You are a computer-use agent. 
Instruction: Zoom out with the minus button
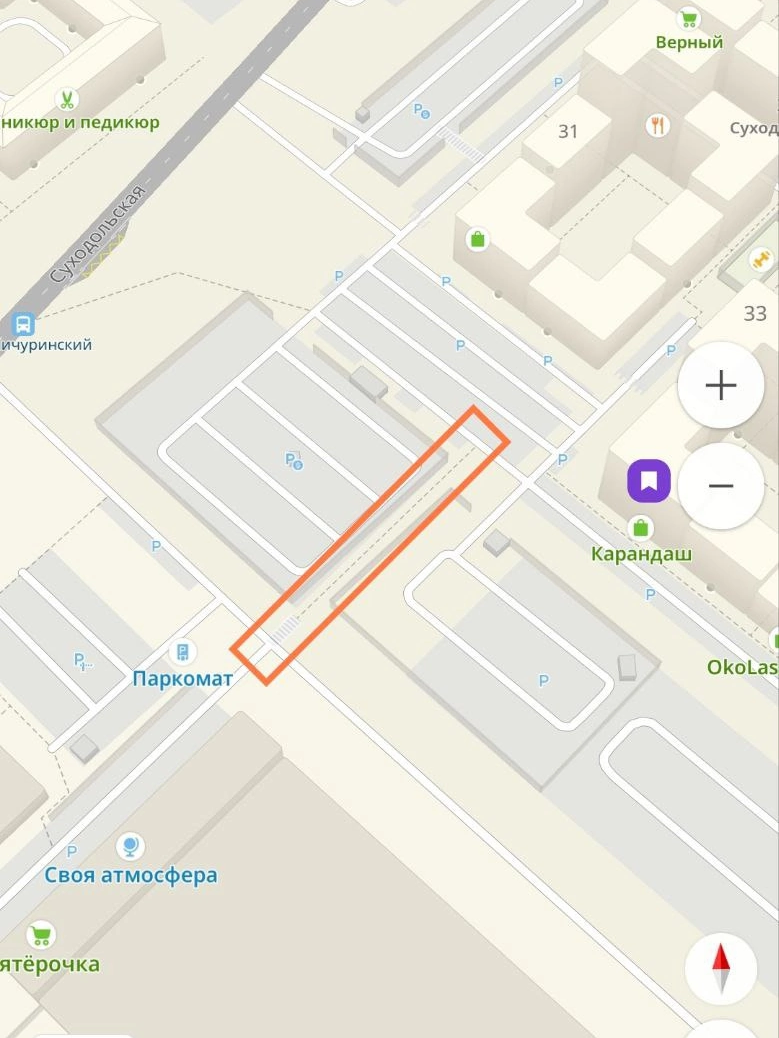(720, 487)
